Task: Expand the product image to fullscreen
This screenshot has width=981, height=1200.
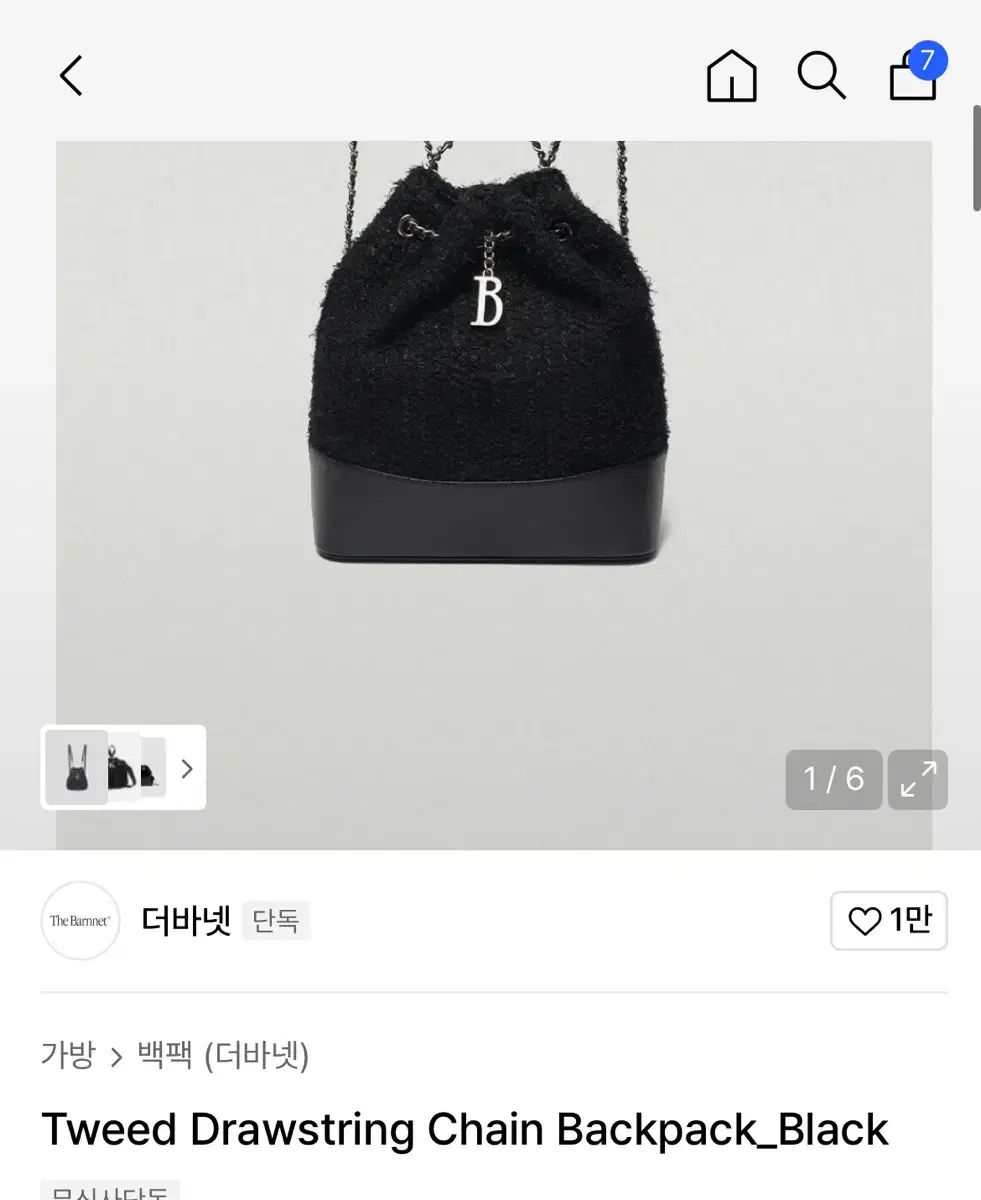Action: (x=918, y=779)
